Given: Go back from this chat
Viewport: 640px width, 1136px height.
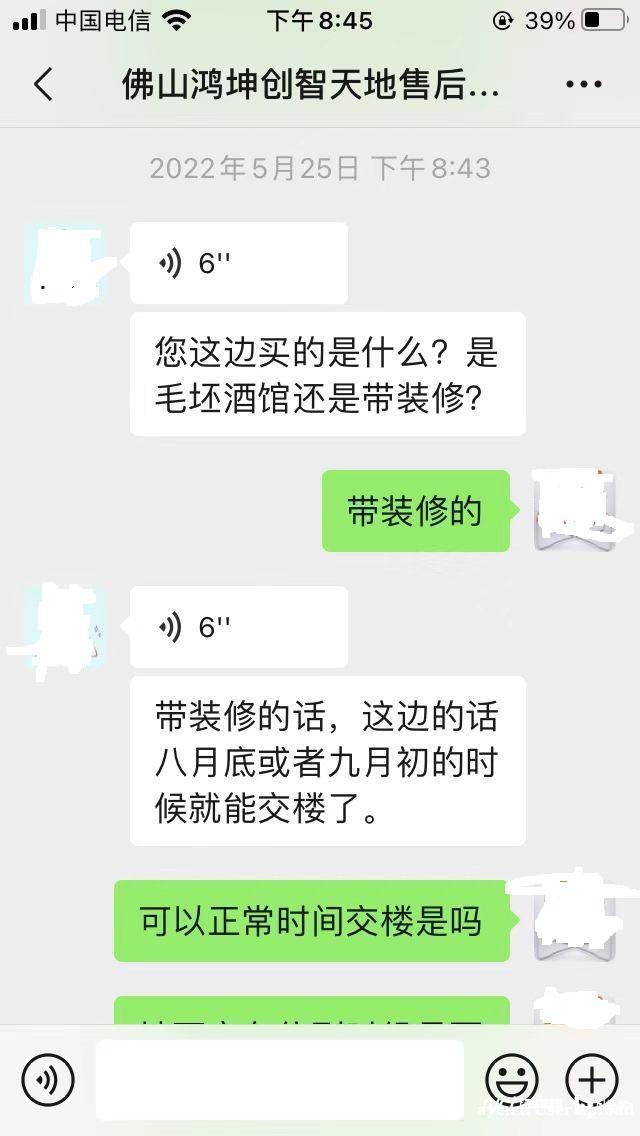Looking at the screenshot, I should tap(43, 85).
